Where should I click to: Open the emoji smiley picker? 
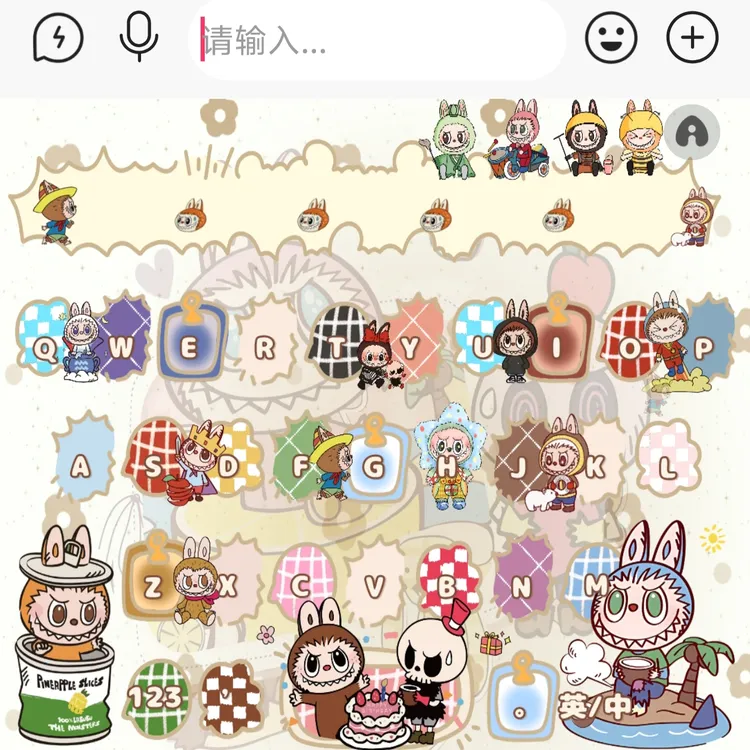click(611, 37)
